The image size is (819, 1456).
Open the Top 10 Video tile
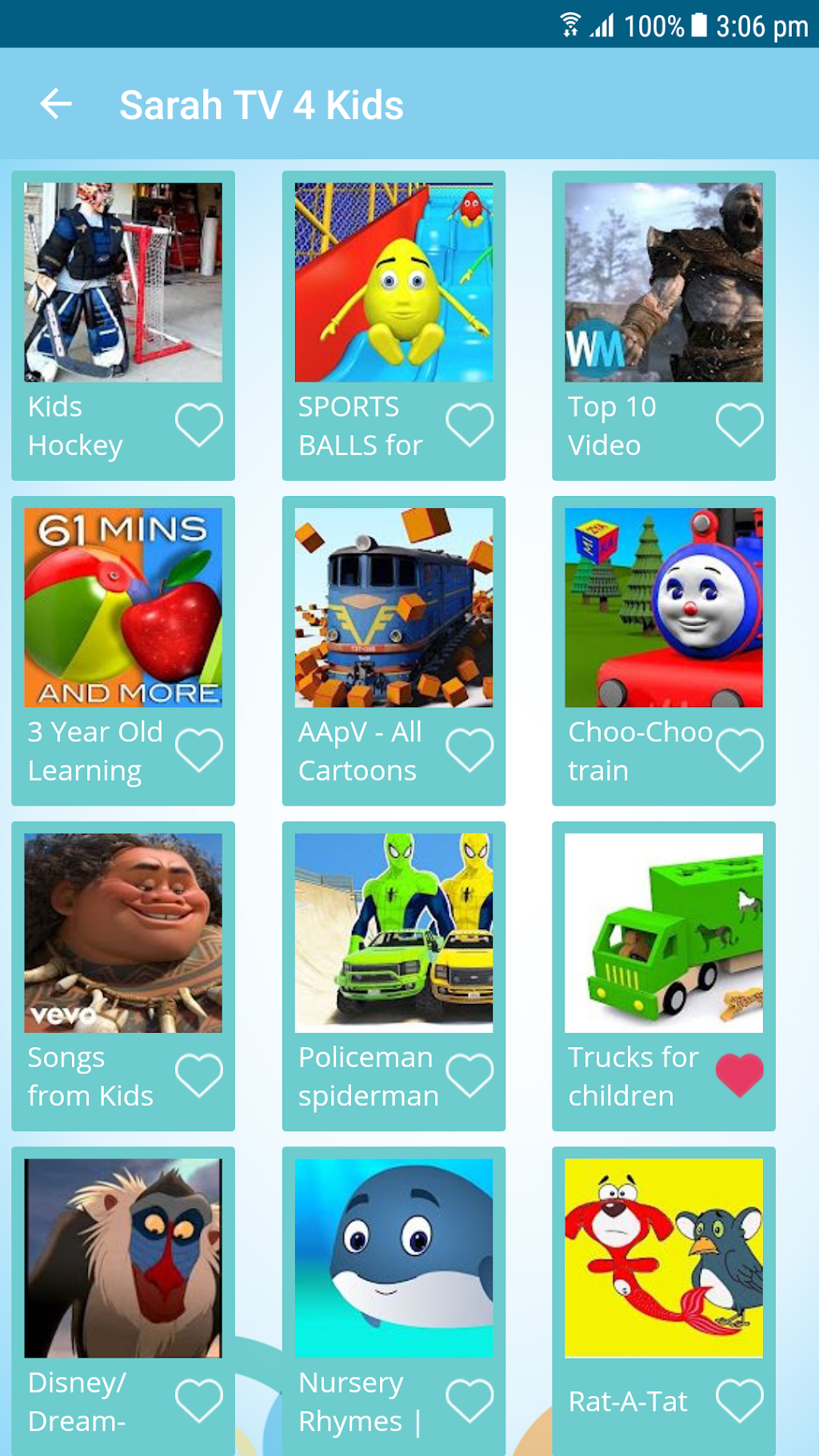663,282
